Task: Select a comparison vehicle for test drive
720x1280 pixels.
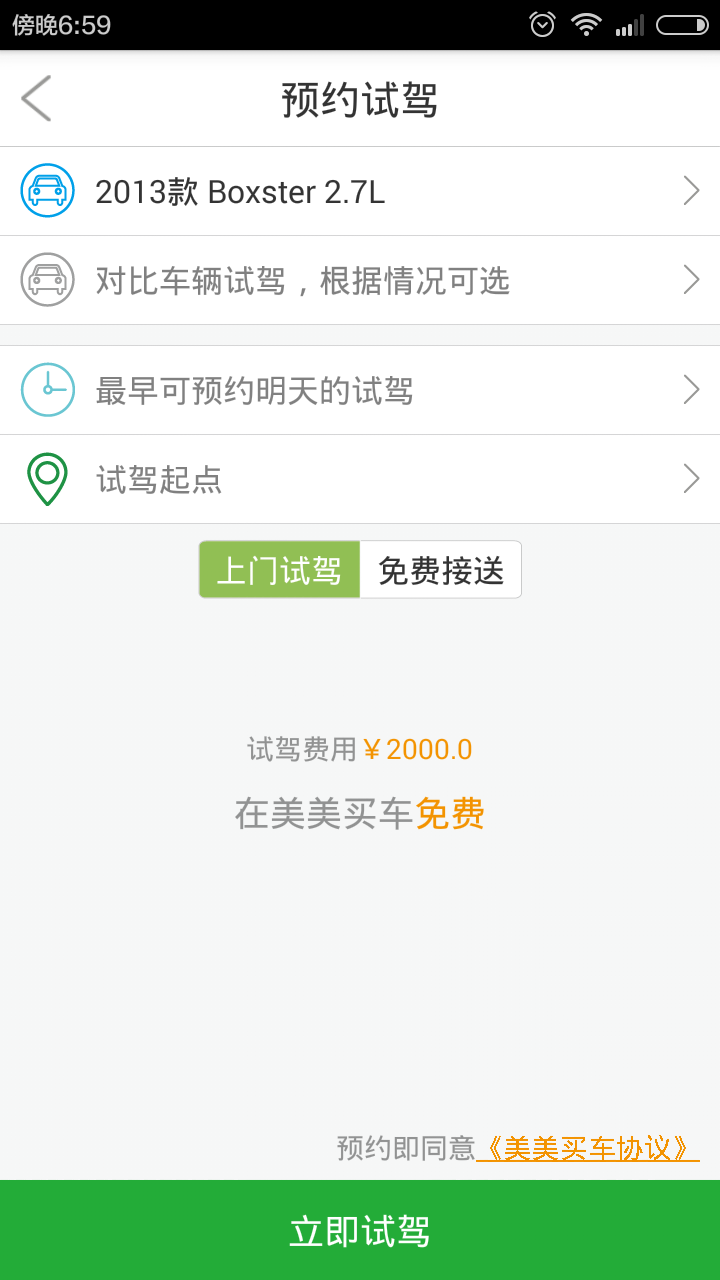Action: [360, 280]
